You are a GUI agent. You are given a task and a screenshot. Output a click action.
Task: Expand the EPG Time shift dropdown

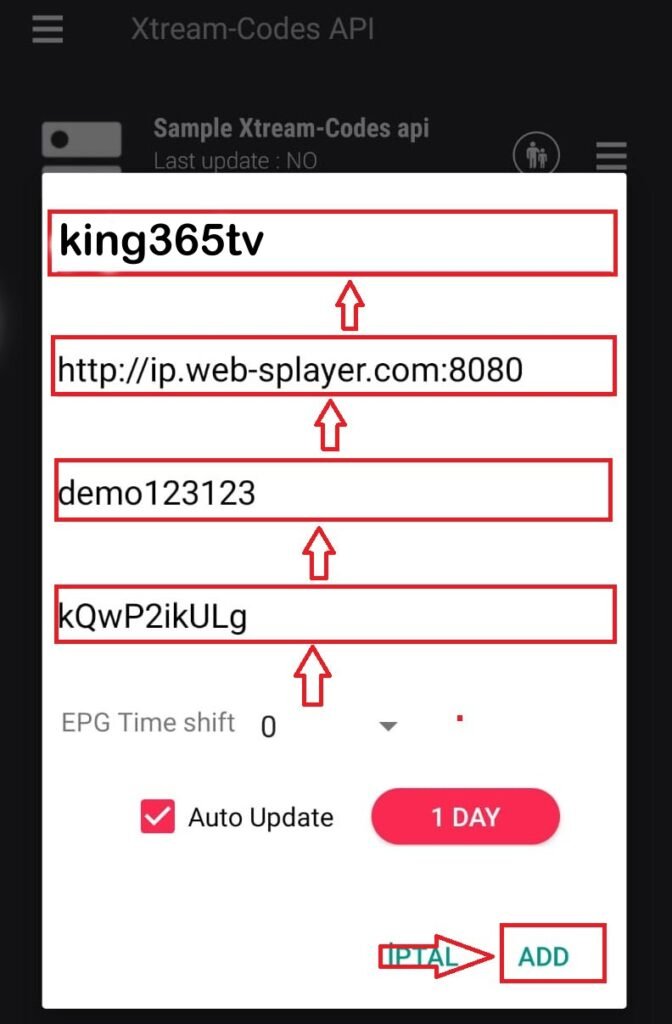point(388,726)
